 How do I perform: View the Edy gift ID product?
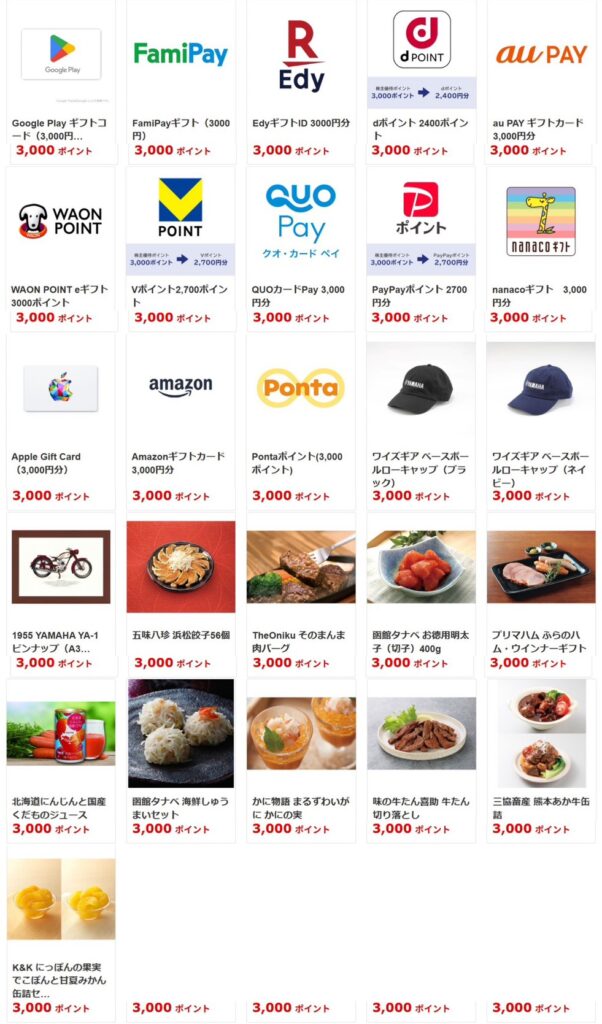(301, 55)
